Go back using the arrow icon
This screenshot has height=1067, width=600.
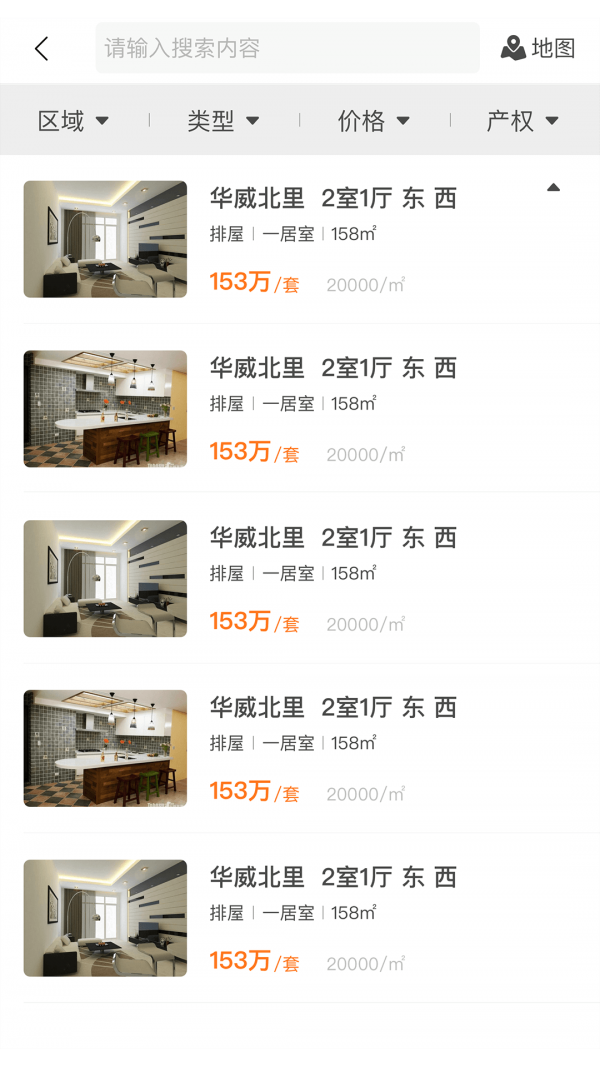pyautogui.click(x=41, y=48)
